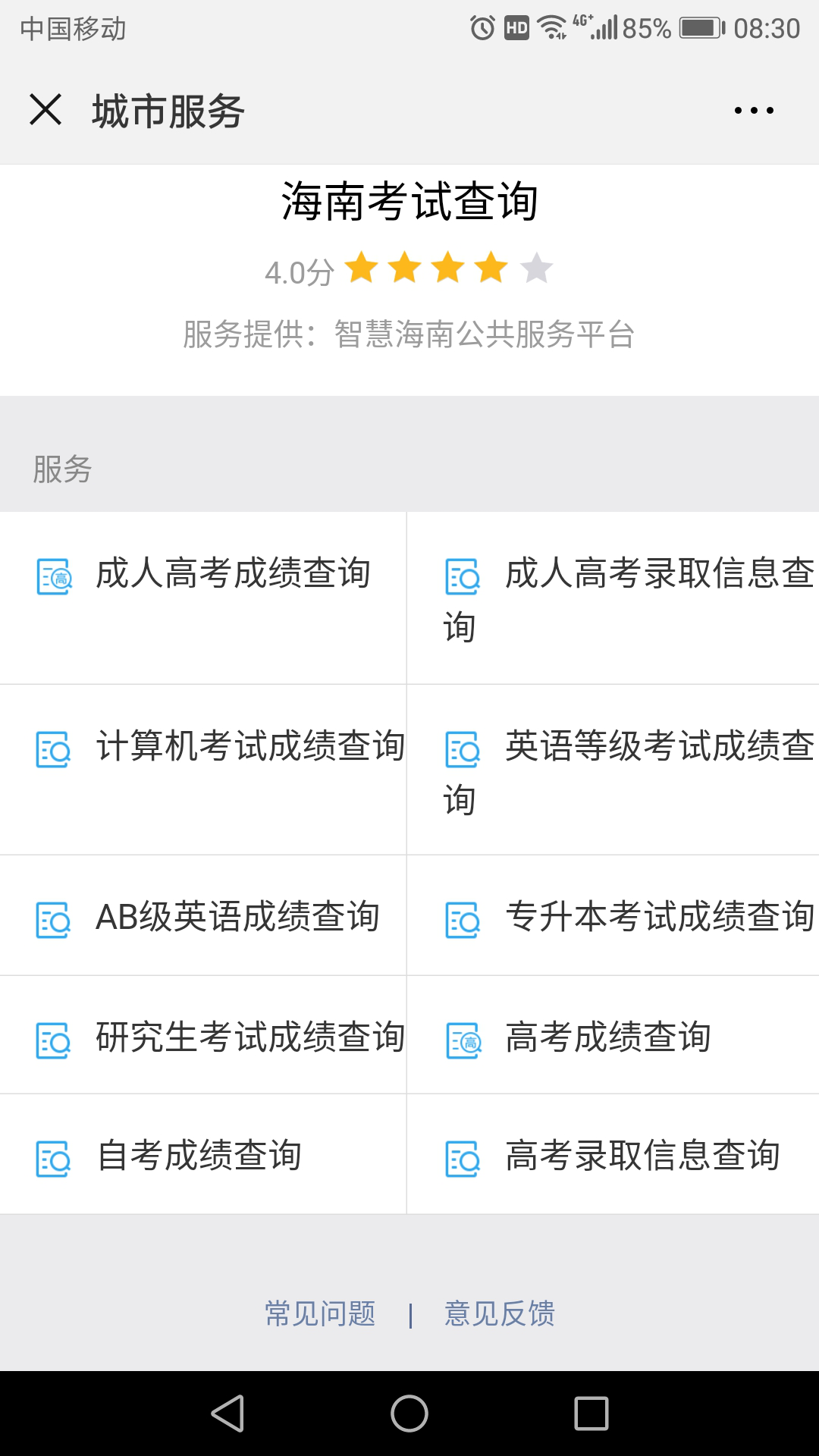The width and height of the screenshot is (819, 1456).
Task: Open 专升本考试成绩查询
Action: tap(613, 917)
